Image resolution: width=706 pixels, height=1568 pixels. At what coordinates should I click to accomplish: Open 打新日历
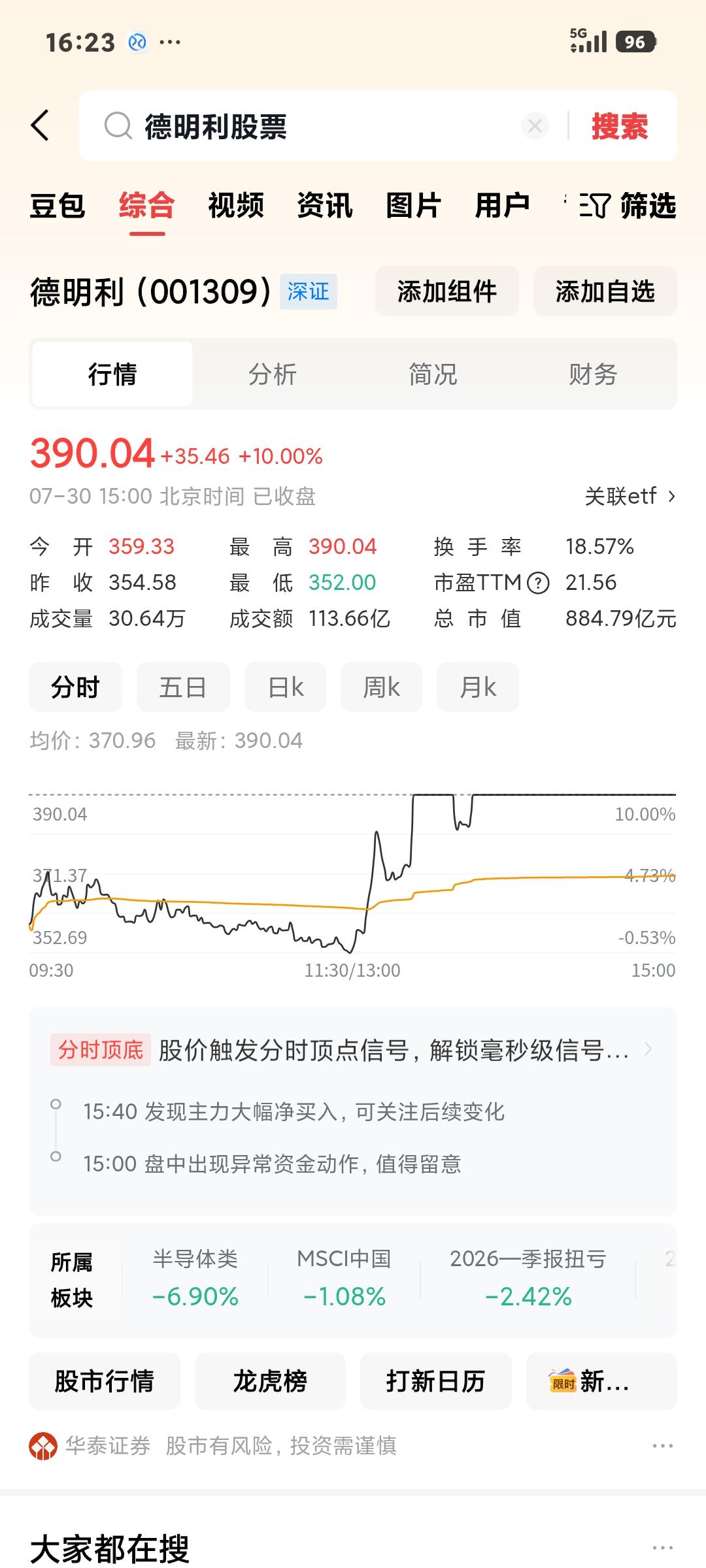pyautogui.click(x=435, y=1381)
